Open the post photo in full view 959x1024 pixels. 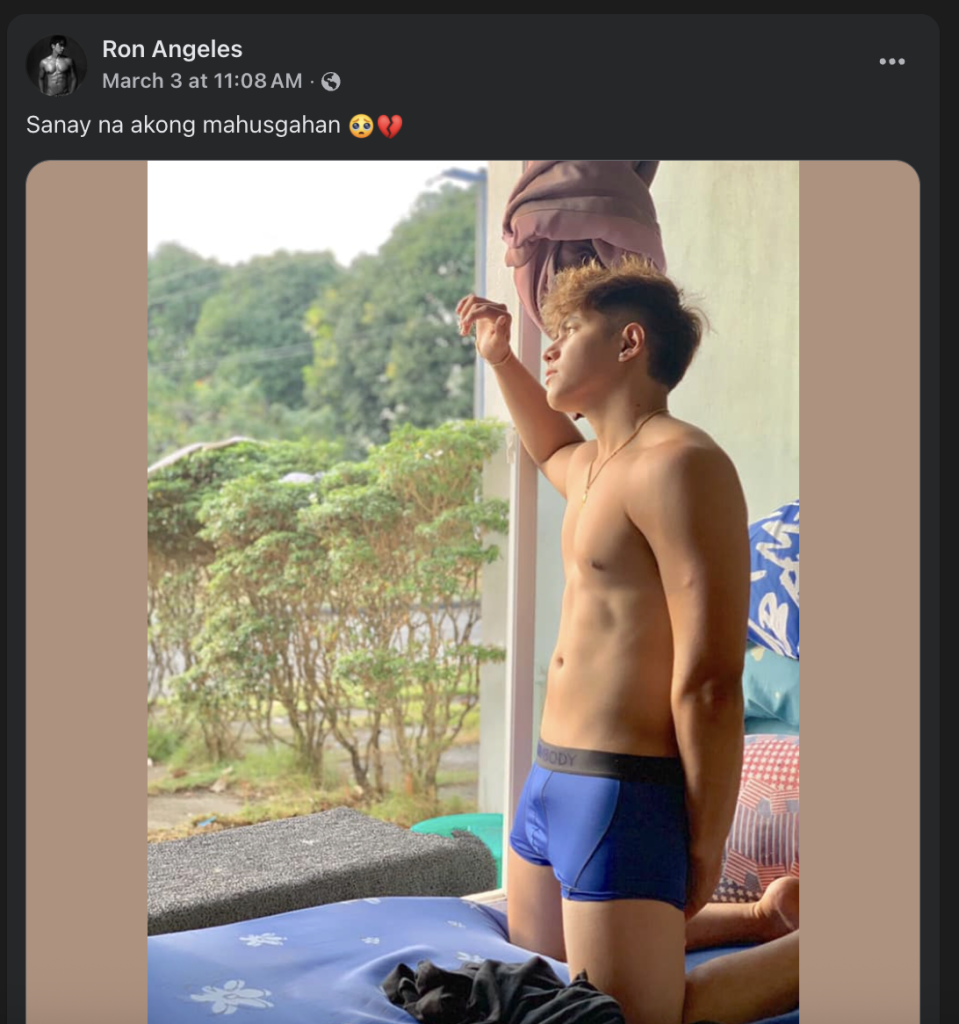[x=473, y=590]
